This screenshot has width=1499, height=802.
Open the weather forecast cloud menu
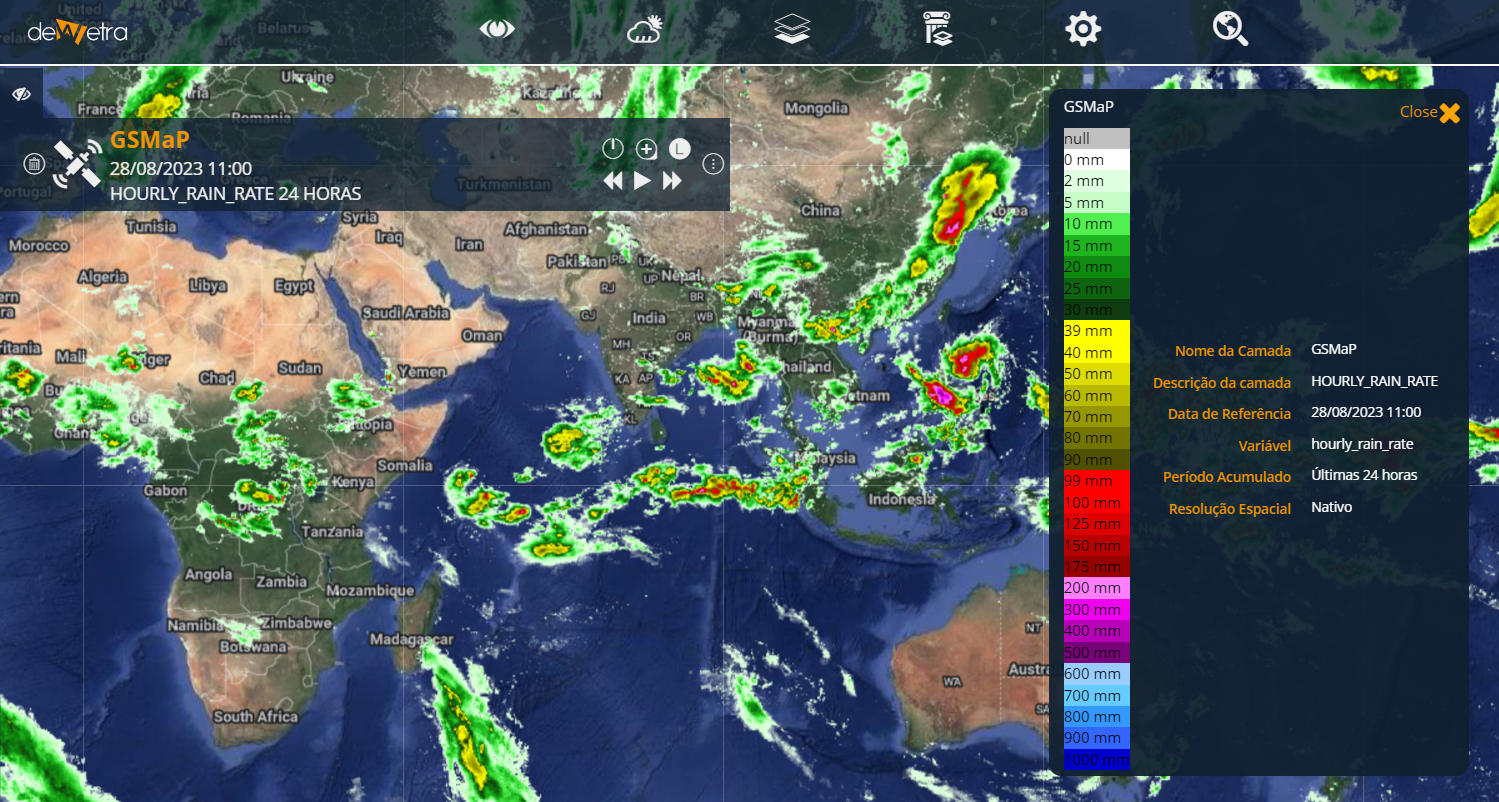[645, 29]
